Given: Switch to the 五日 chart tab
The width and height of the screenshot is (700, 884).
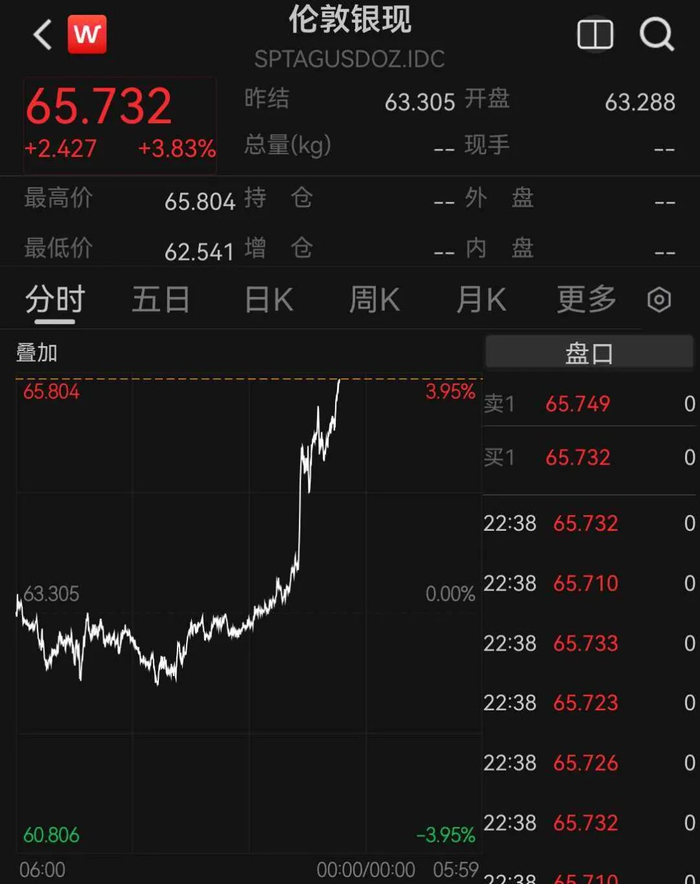Looking at the screenshot, I should [161, 299].
